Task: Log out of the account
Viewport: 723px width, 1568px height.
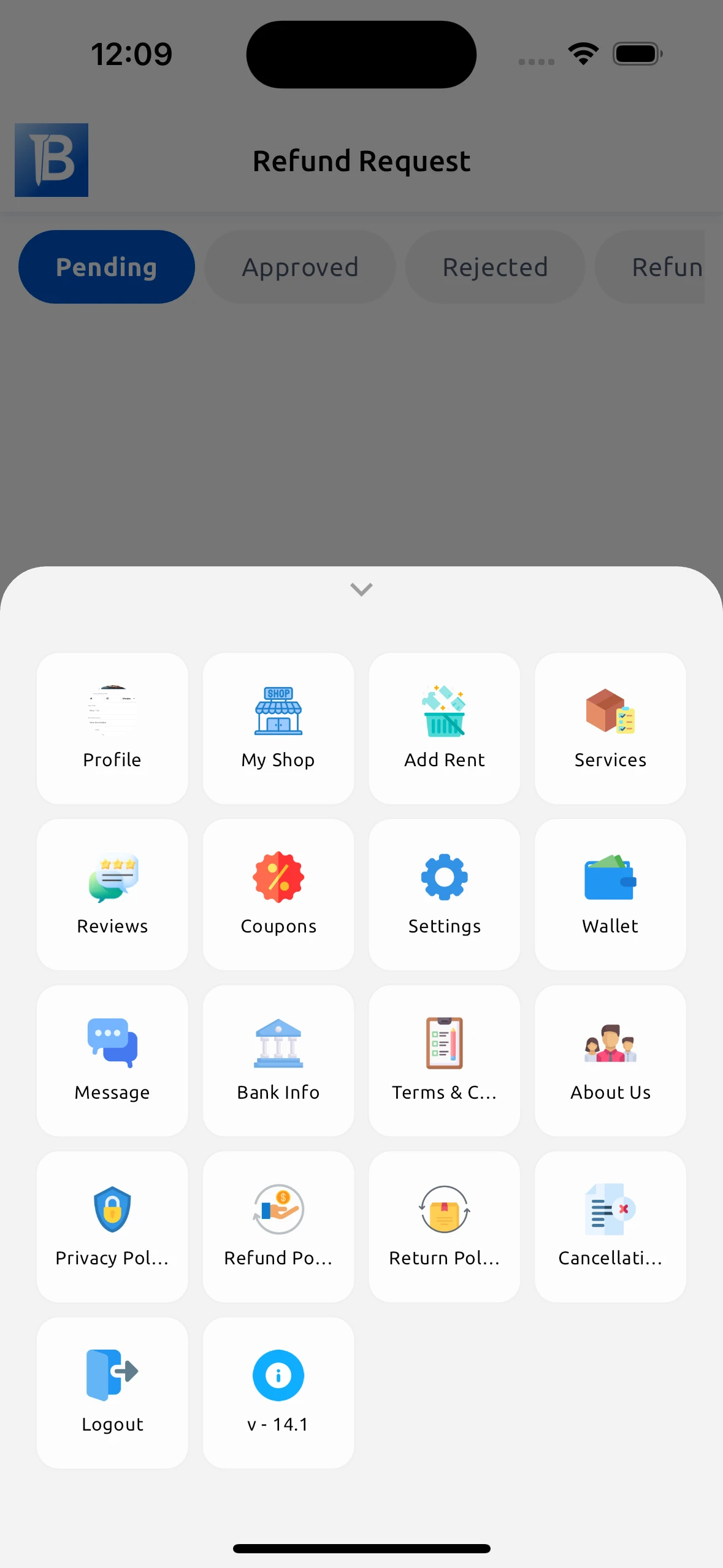Action: click(112, 1393)
